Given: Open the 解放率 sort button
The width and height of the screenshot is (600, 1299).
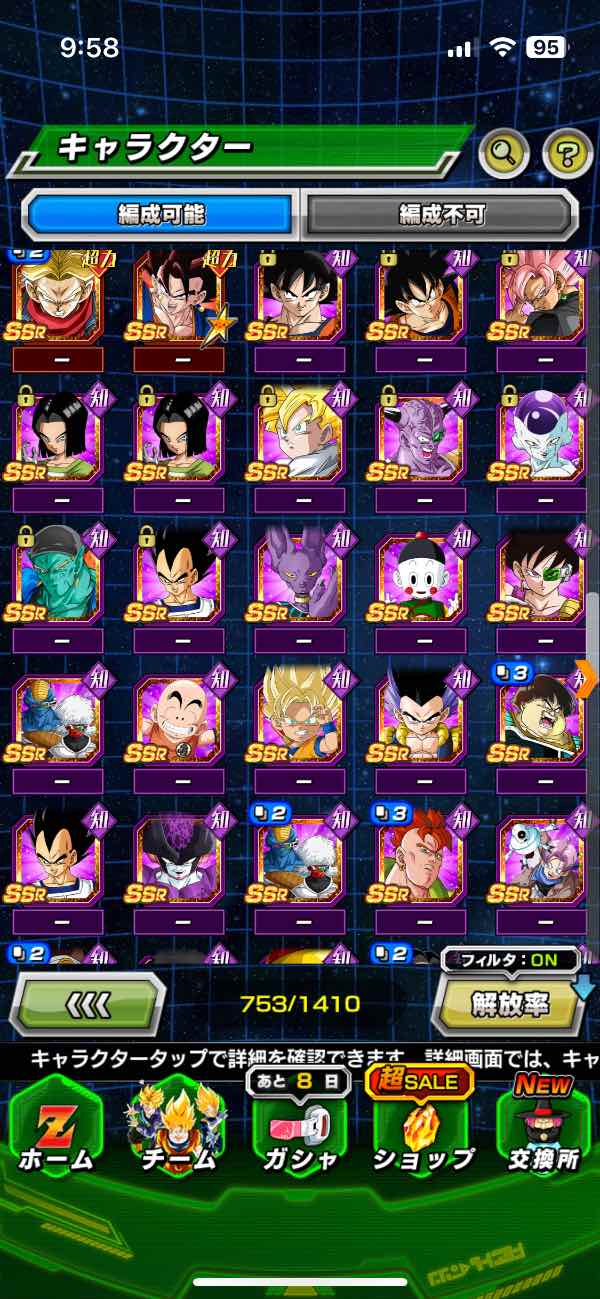Looking at the screenshot, I should [x=509, y=1004].
